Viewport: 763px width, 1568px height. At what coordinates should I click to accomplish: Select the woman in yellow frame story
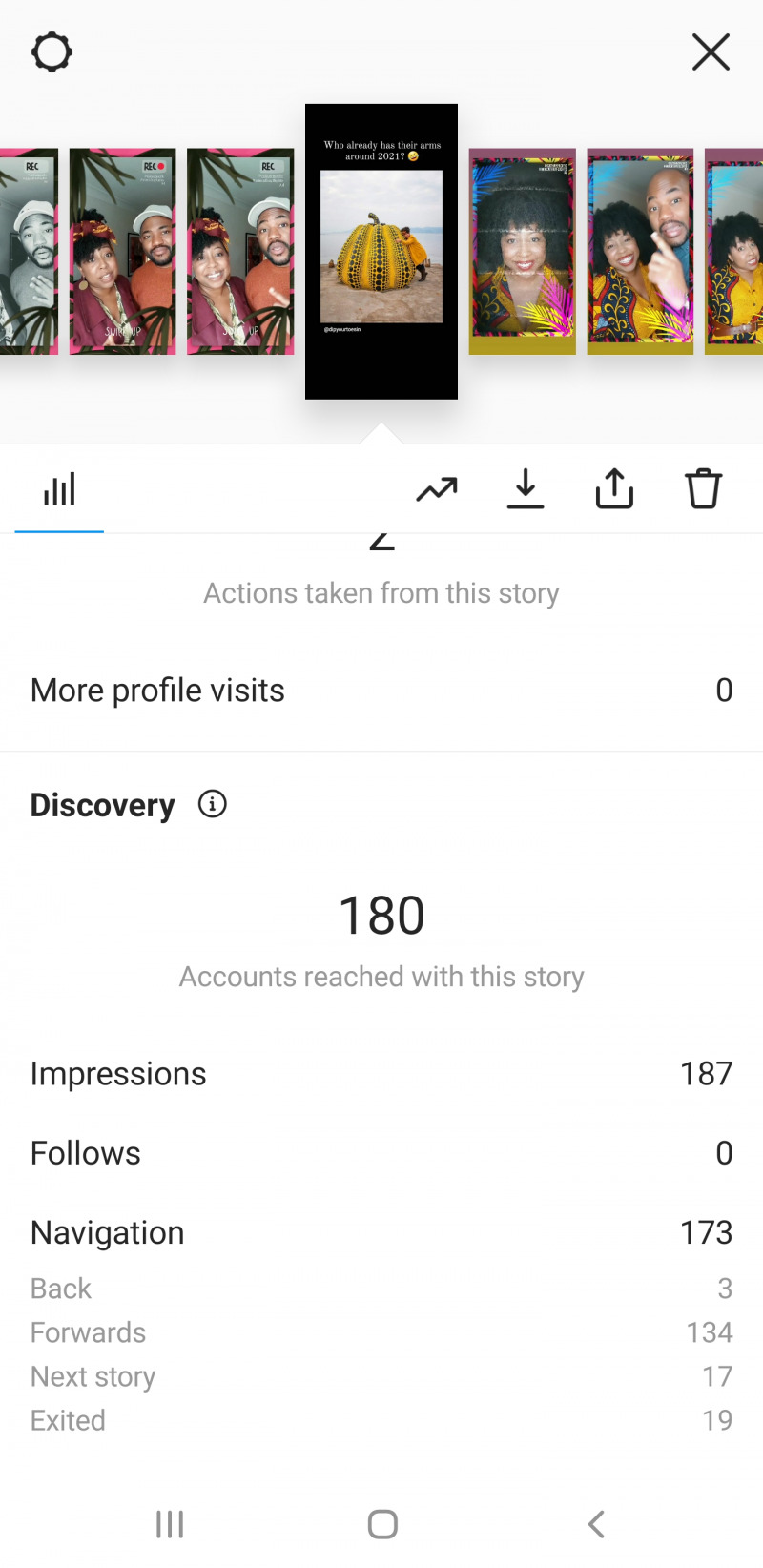coord(522,251)
